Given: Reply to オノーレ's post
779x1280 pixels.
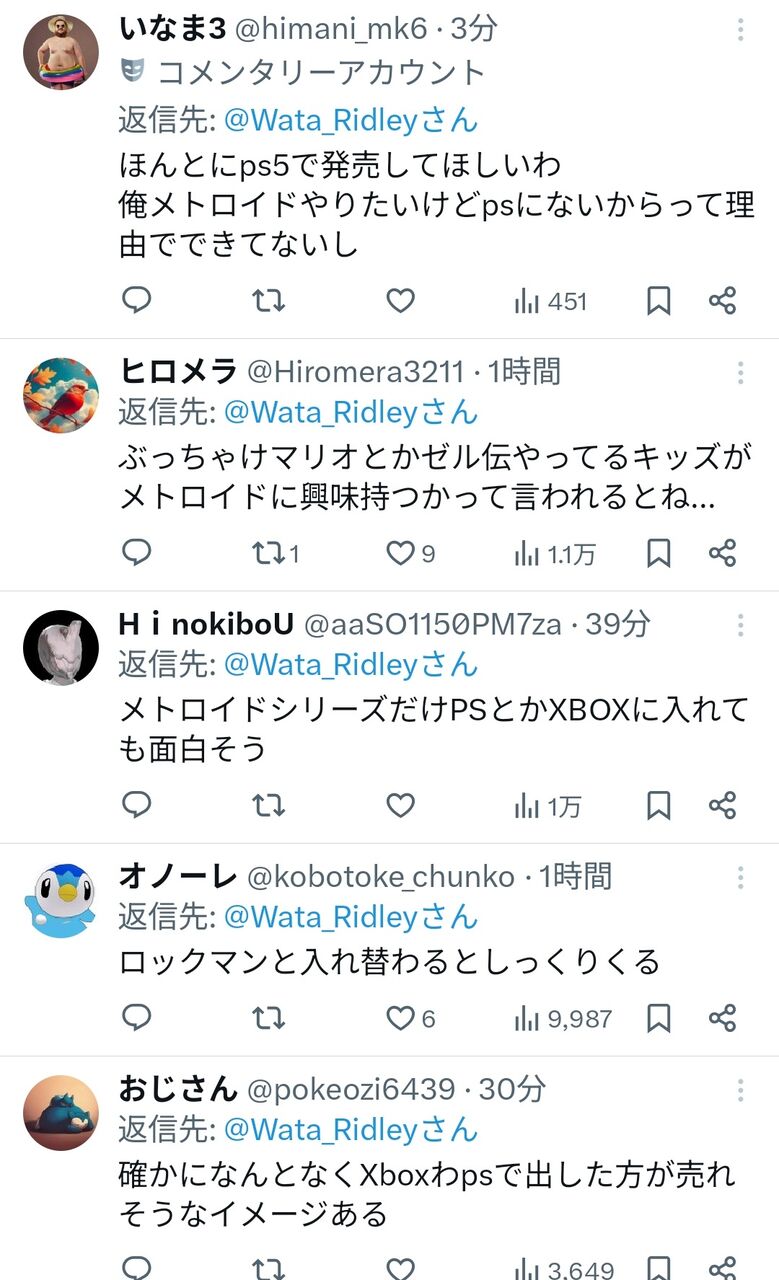Looking at the screenshot, I should pos(136,1017).
